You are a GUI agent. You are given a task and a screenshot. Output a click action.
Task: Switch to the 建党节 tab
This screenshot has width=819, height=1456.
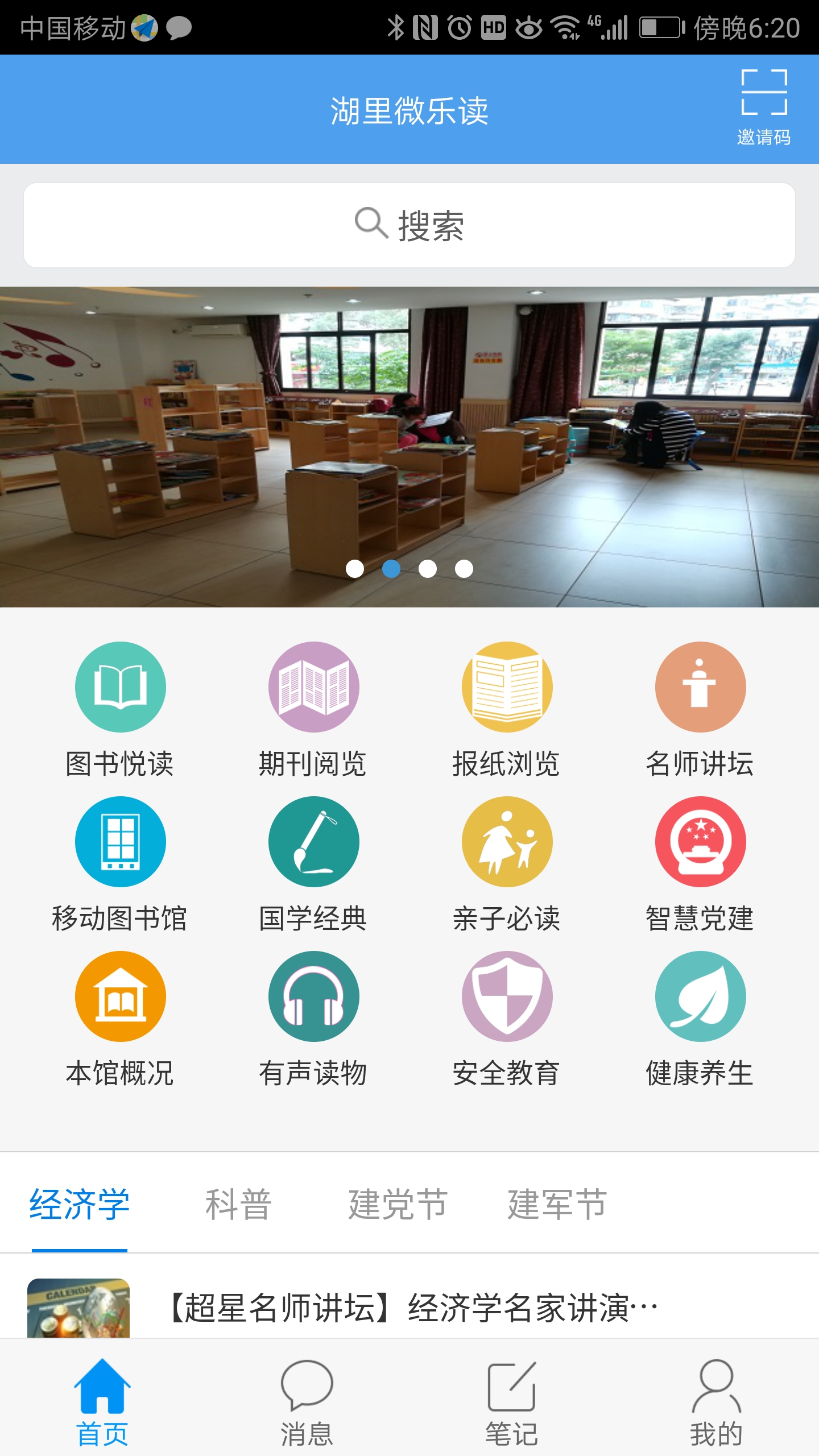398,1205
